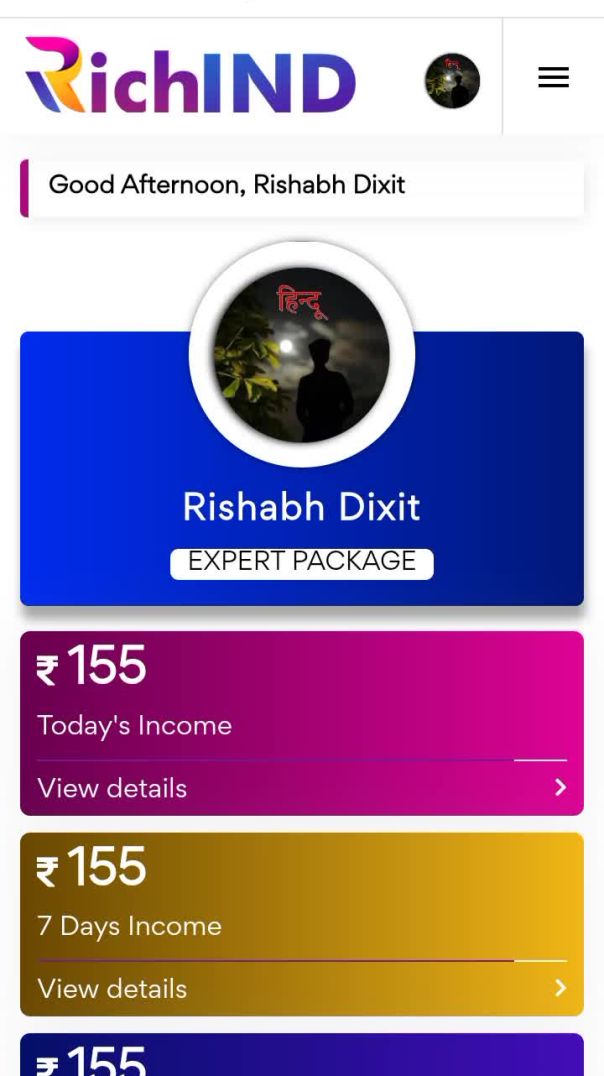Image resolution: width=604 pixels, height=1076 pixels.
Task: View details of Today's Income
Action: (x=301, y=788)
